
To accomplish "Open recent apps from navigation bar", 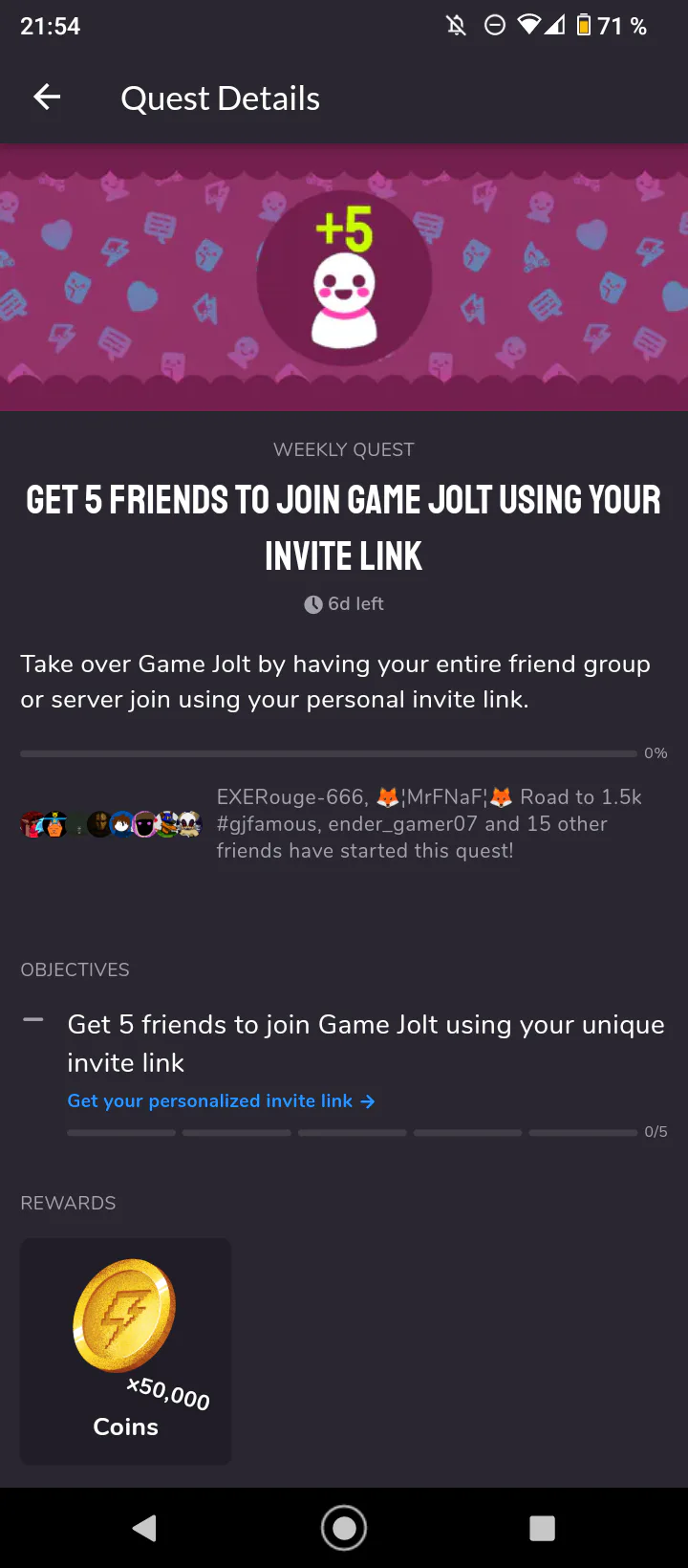I will click(x=542, y=1528).
